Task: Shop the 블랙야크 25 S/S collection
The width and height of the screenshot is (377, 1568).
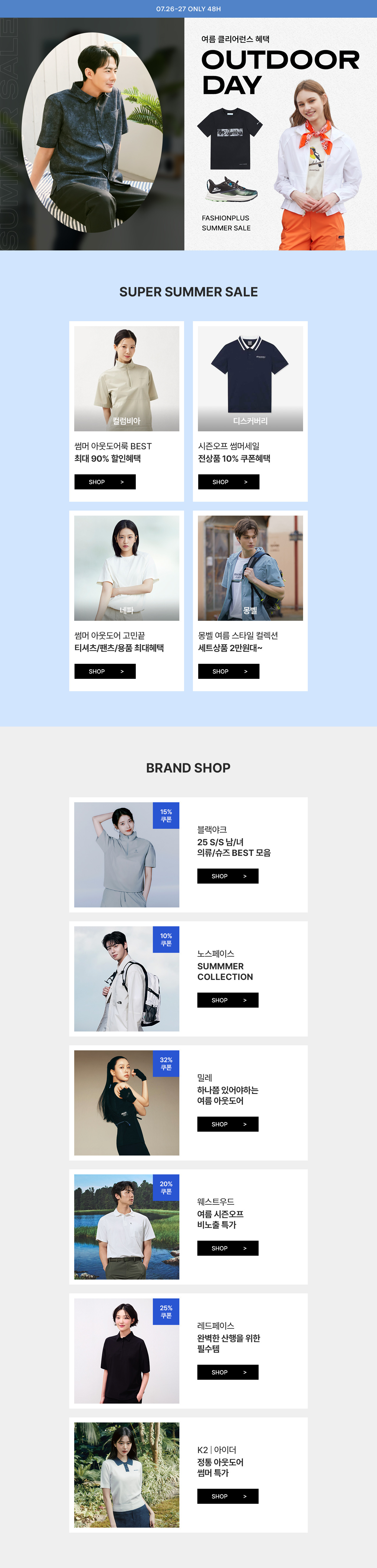Action: tap(227, 876)
